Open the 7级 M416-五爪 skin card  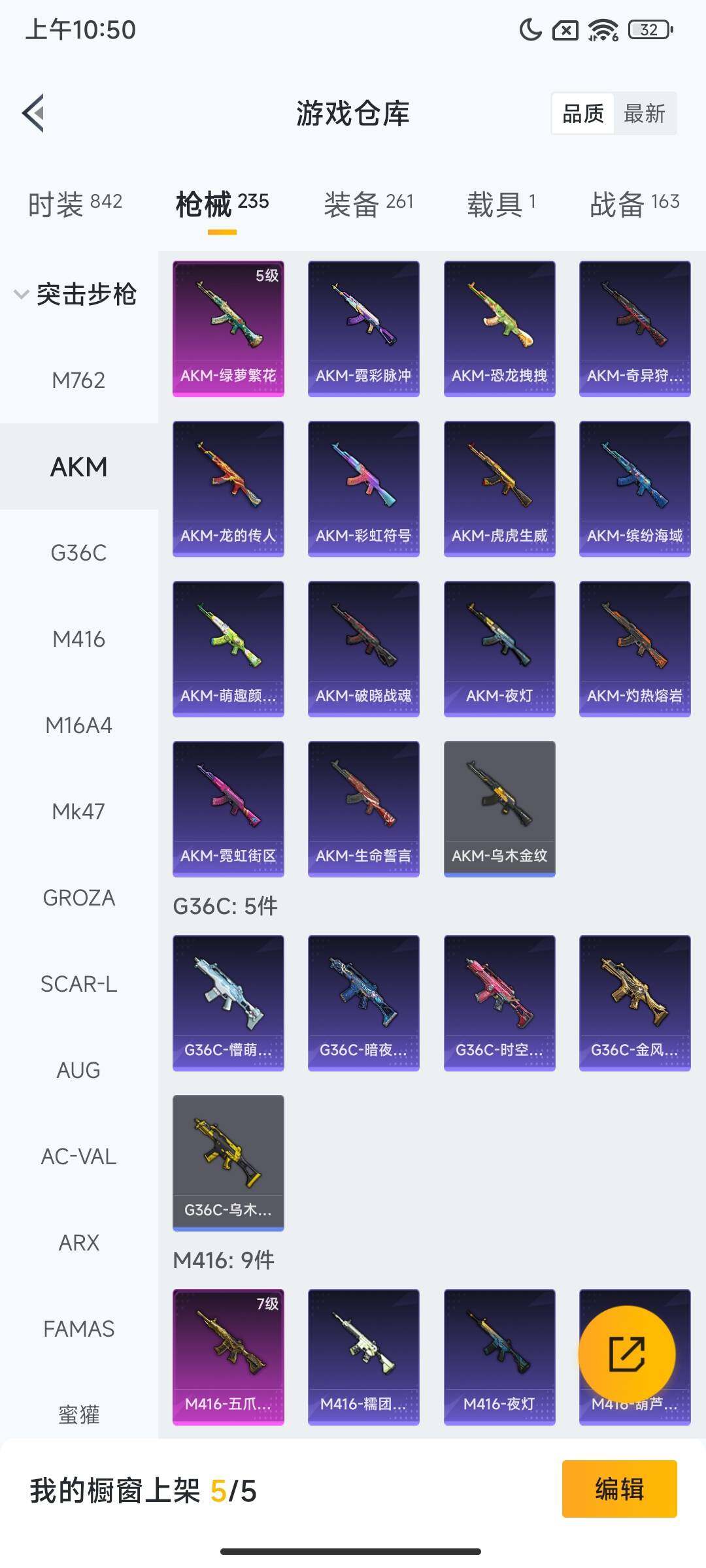(x=228, y=1356)
